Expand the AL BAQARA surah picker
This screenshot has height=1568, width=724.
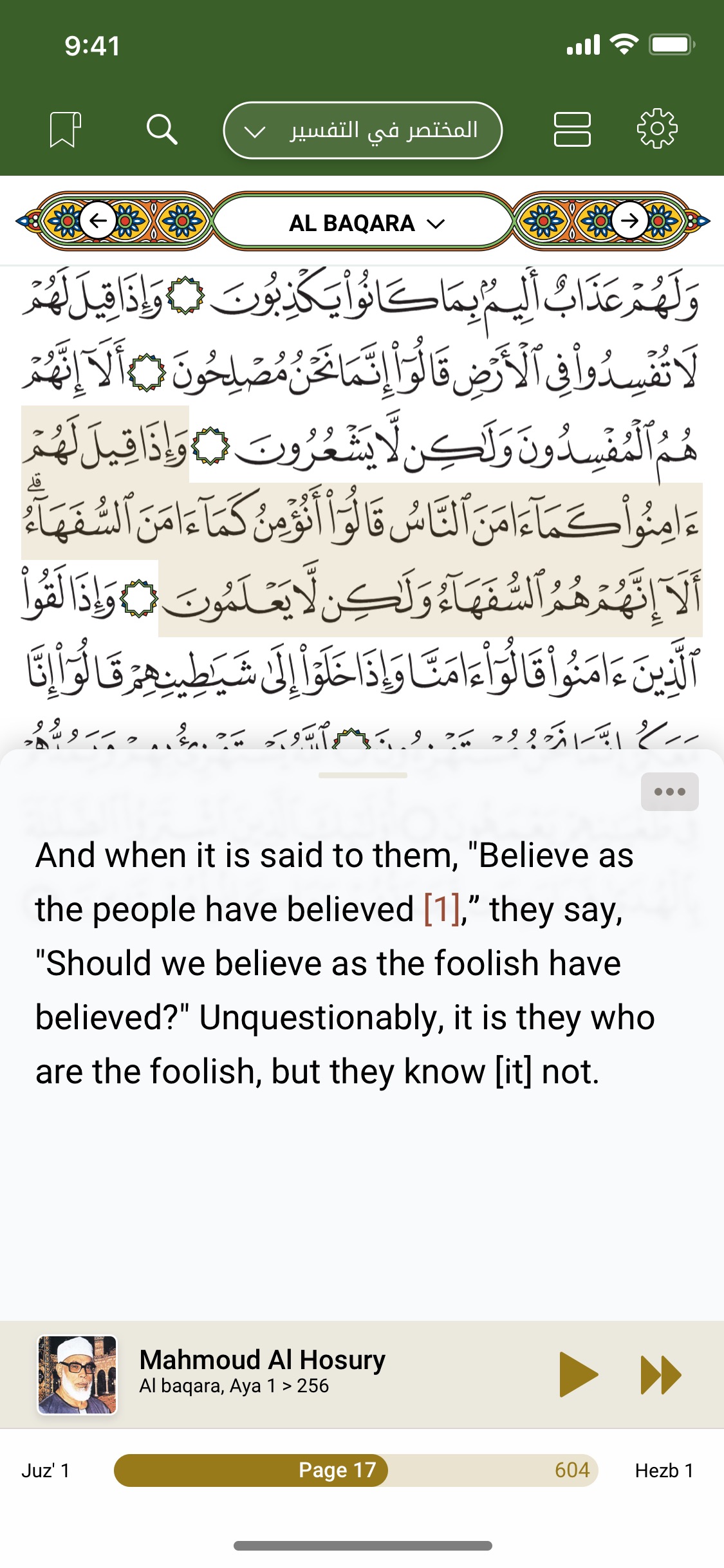[x=364, y=223]
